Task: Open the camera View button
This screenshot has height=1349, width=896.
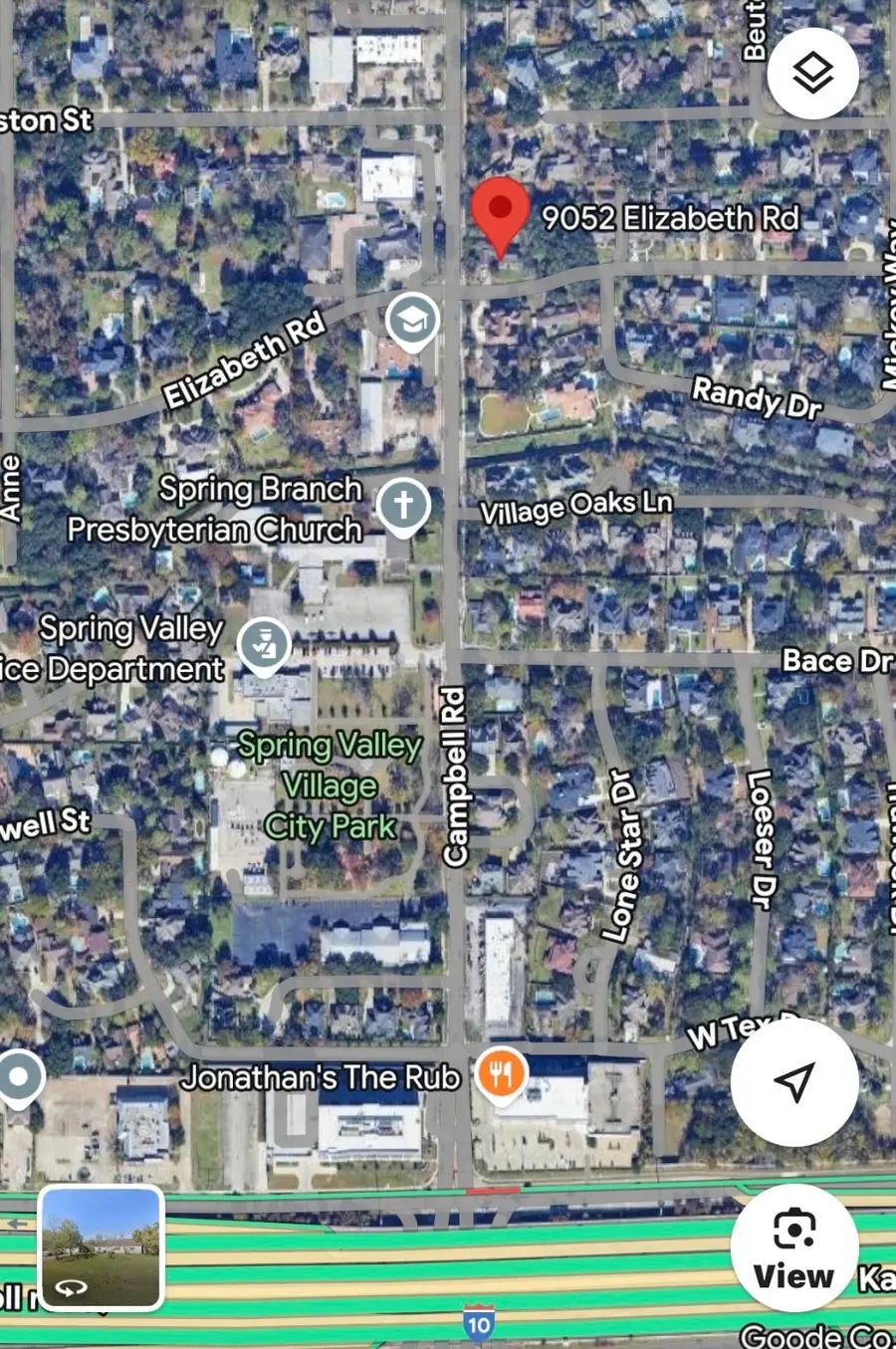Action: 793,1246
